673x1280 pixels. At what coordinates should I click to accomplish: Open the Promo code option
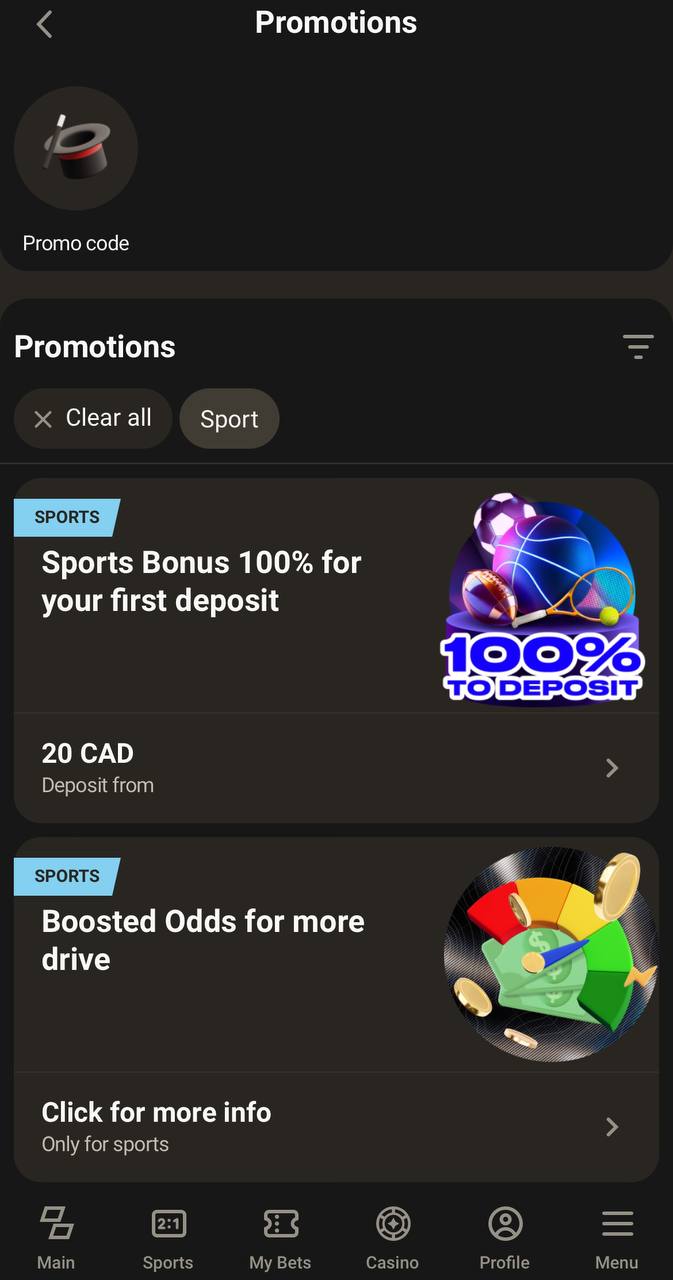tap(76, 170)
